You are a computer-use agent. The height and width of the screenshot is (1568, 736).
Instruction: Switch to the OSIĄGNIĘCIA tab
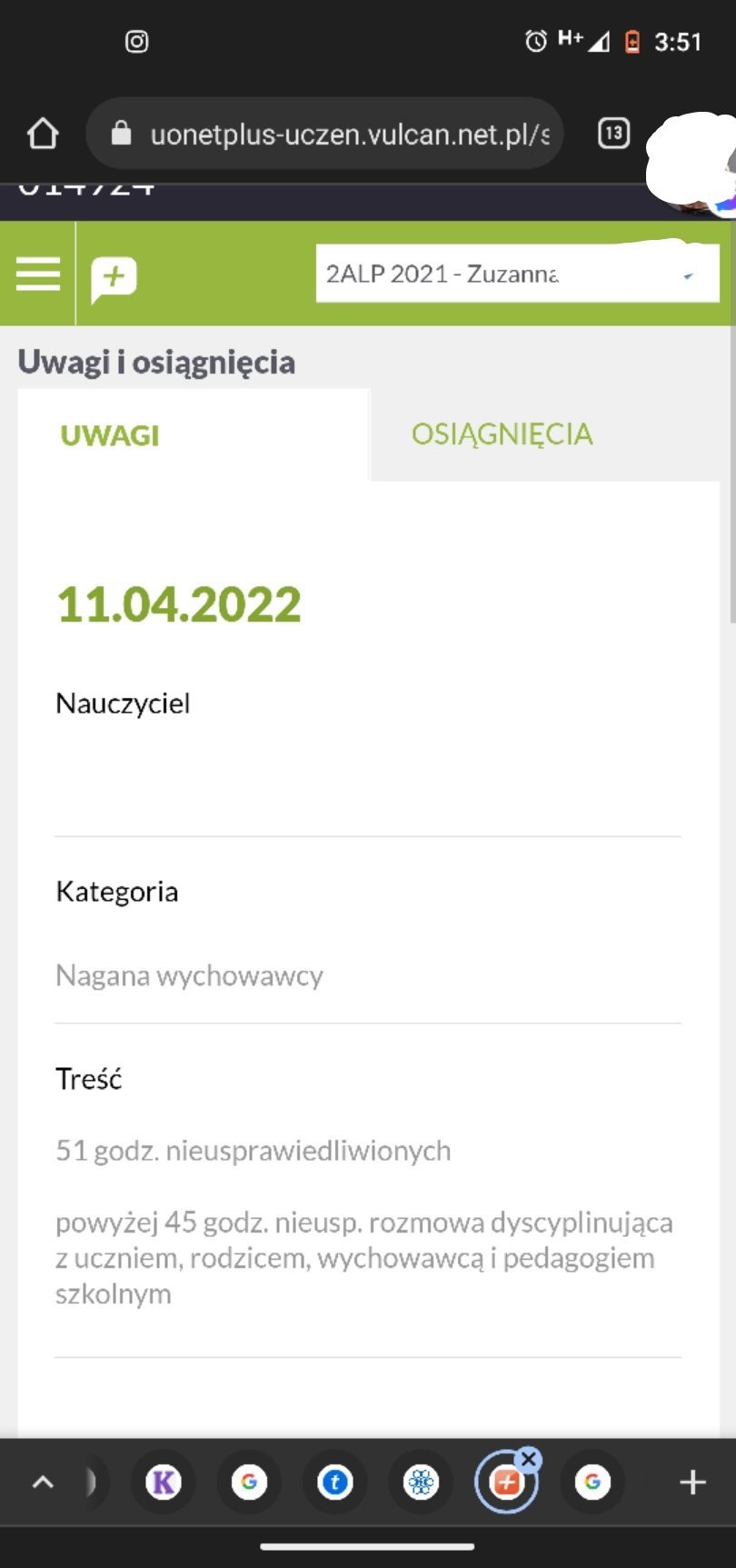pos(502,434)
